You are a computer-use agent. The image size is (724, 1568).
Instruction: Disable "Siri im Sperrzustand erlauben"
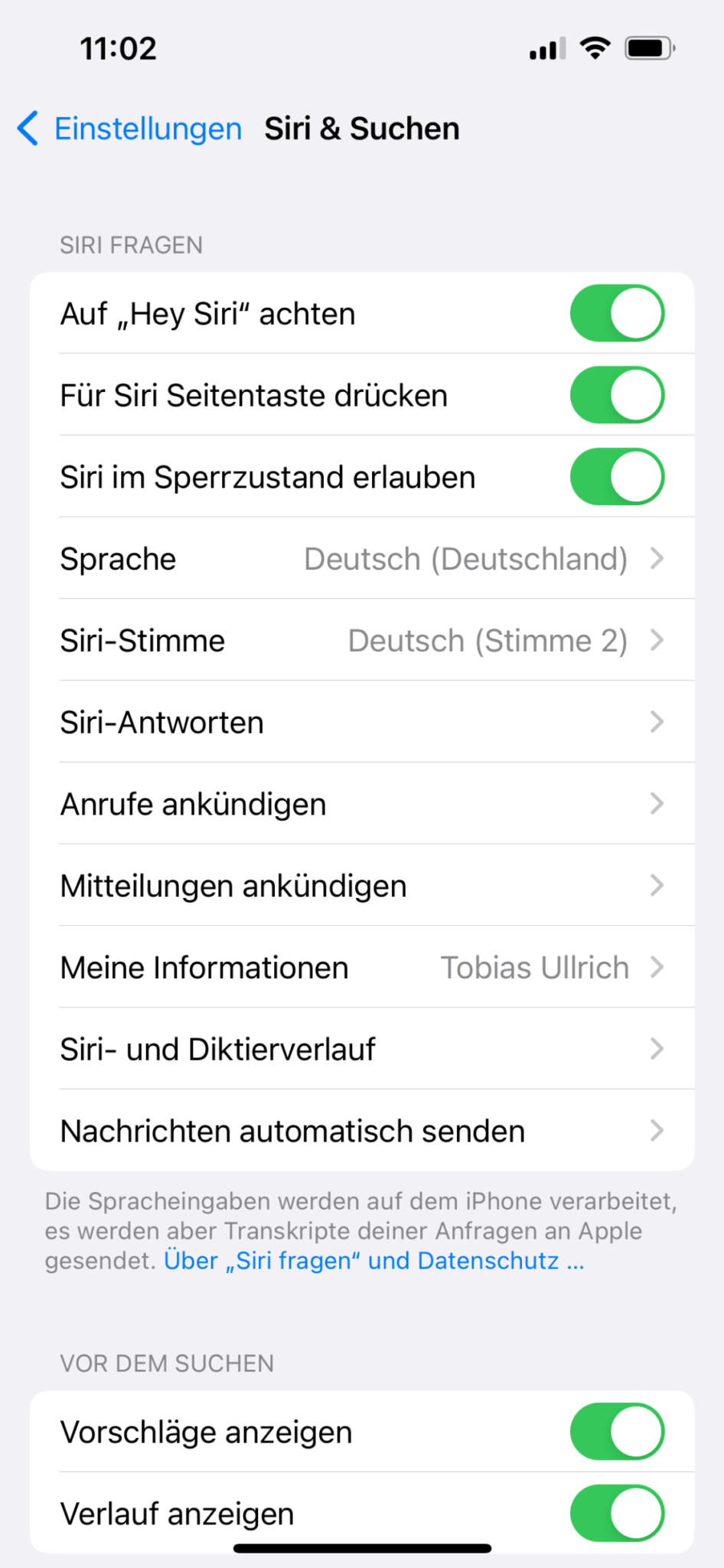(x=617, y=476)
